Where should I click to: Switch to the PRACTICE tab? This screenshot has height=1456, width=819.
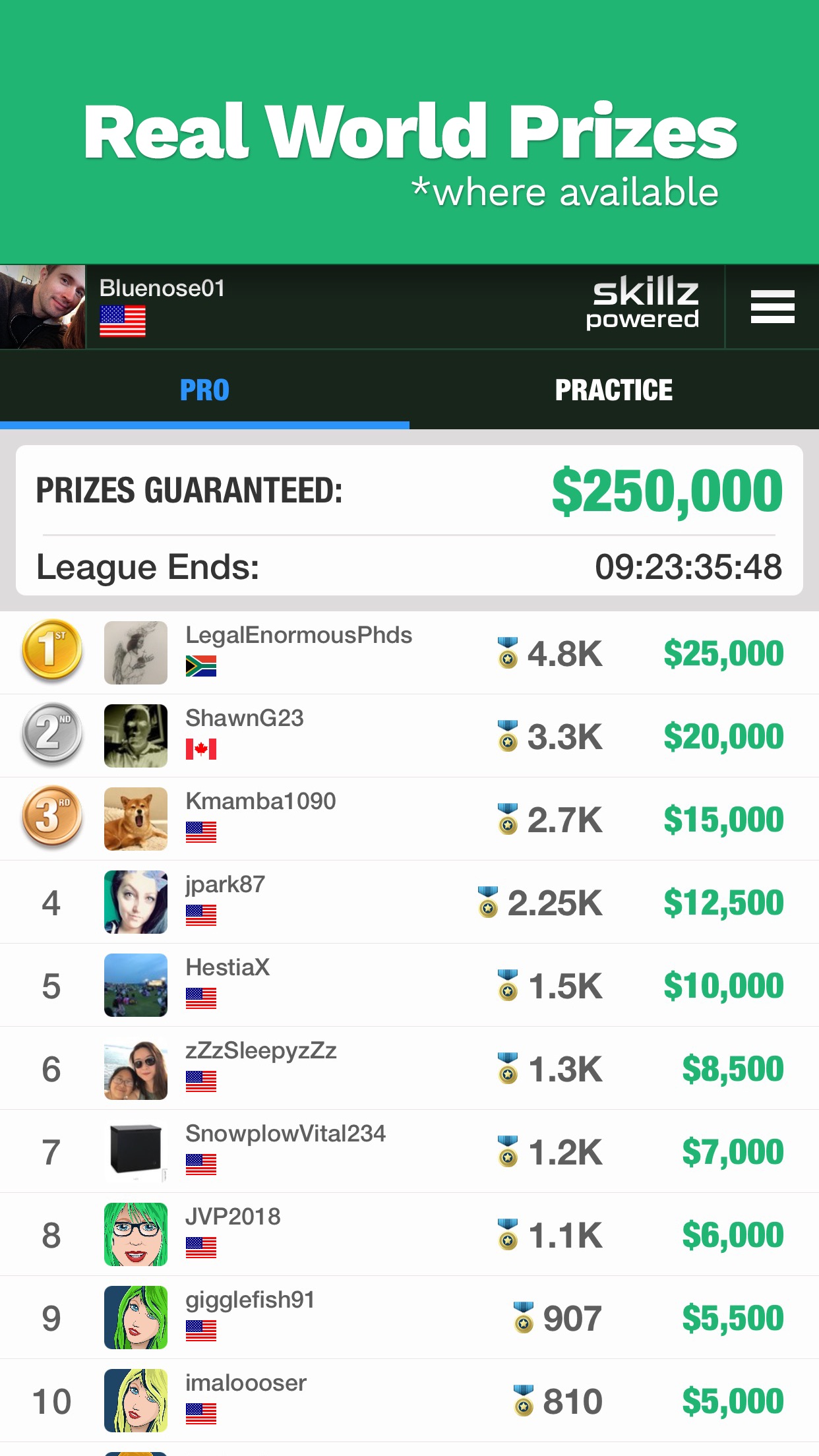[x=614, y=390]
